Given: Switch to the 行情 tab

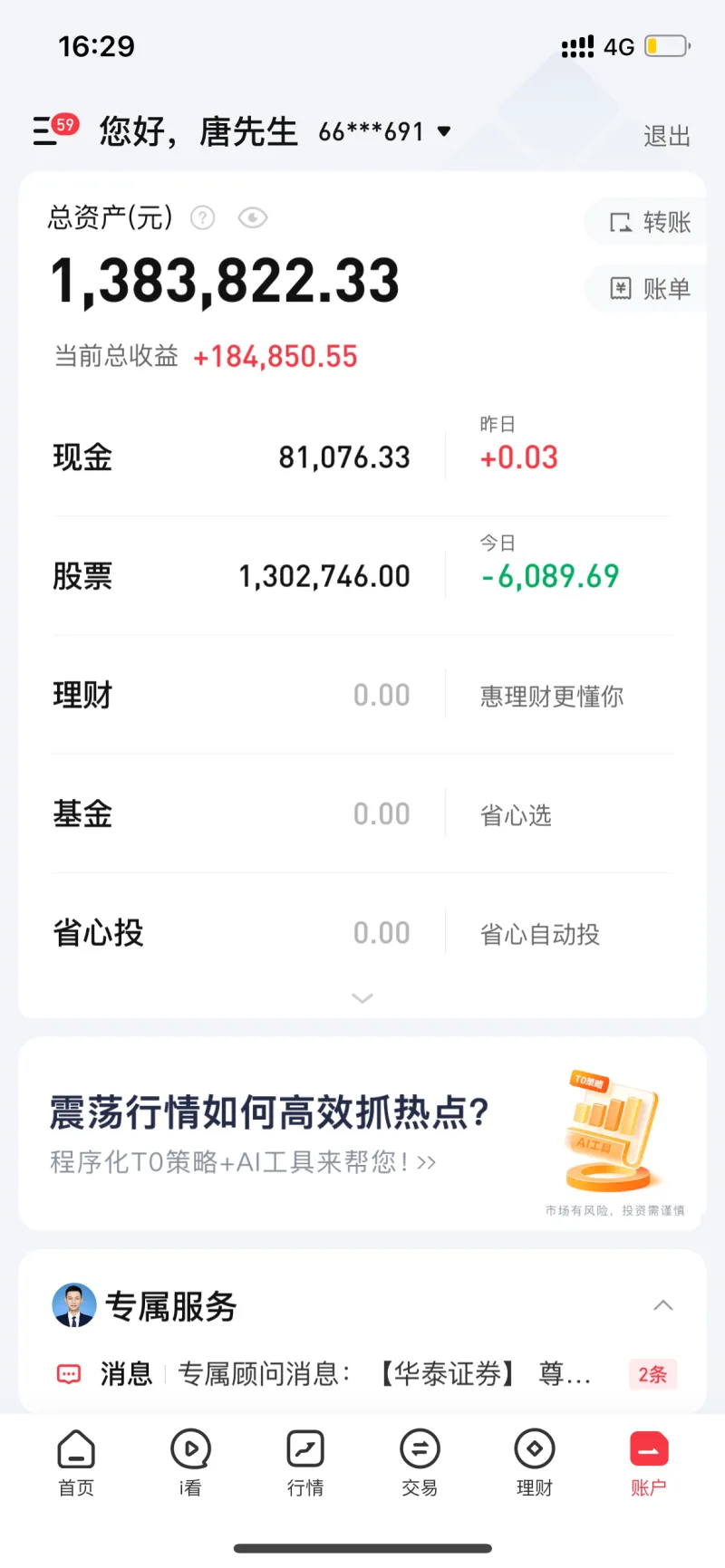Looking at the screenshot, I should 305,1462.
